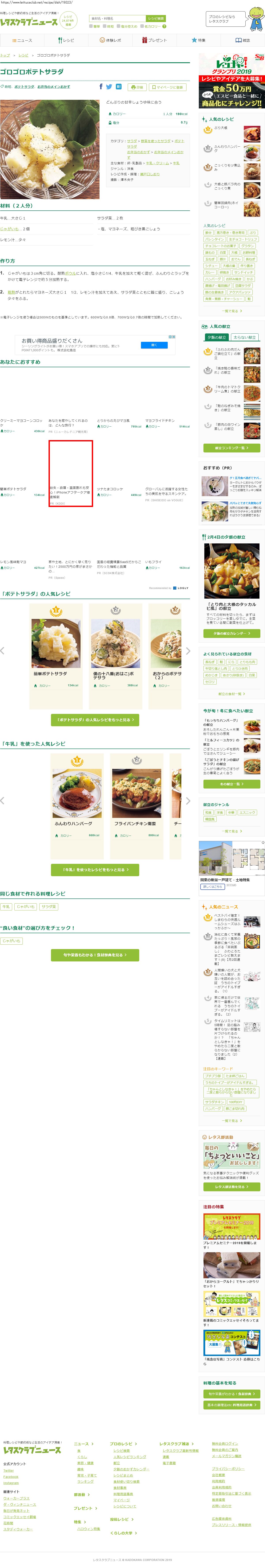265x1568 pixels.
Task: View more 「ポテトサラダ」 popular recipes
Action: [94, 720]
